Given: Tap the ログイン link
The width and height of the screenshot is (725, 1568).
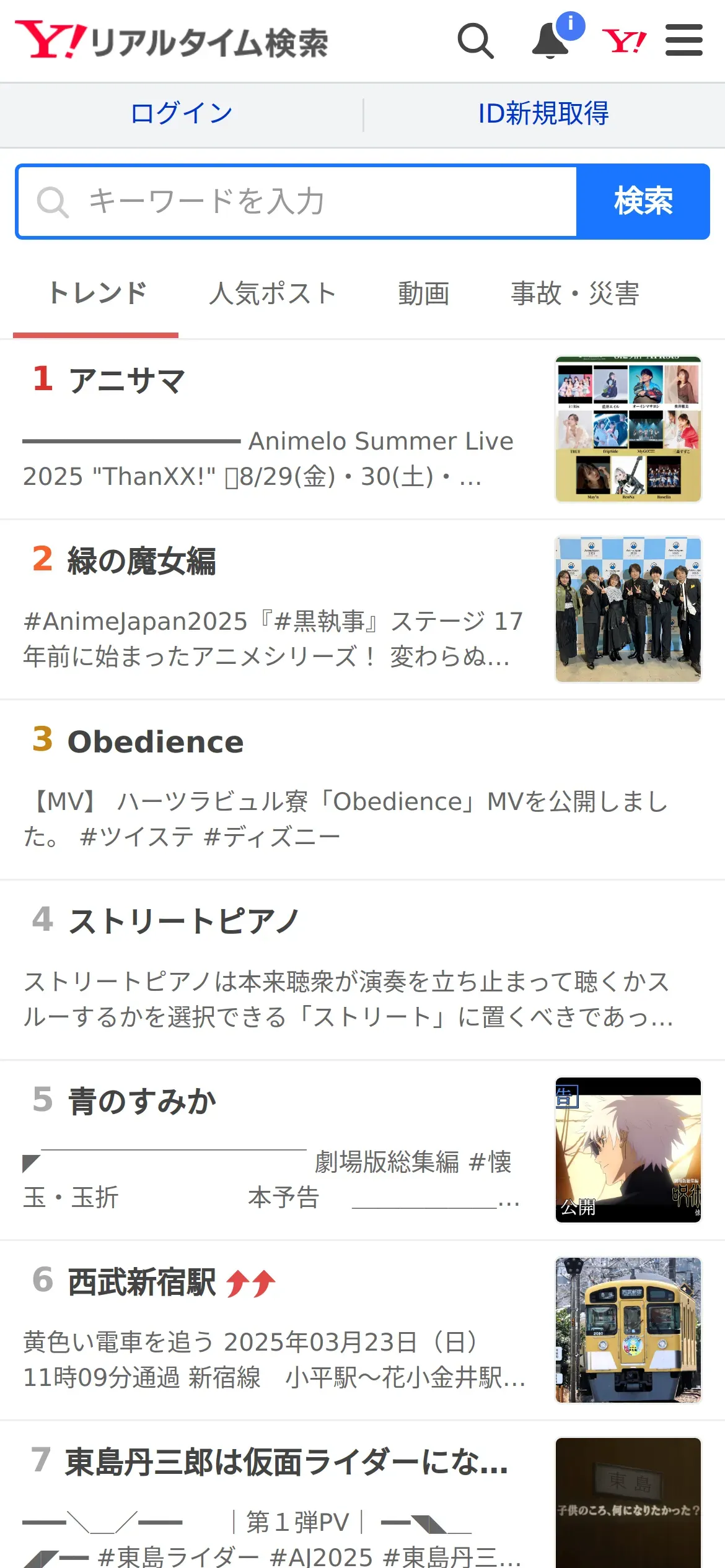Looking at the screenshot, I should pyautogui.click(x=182, y=114).
